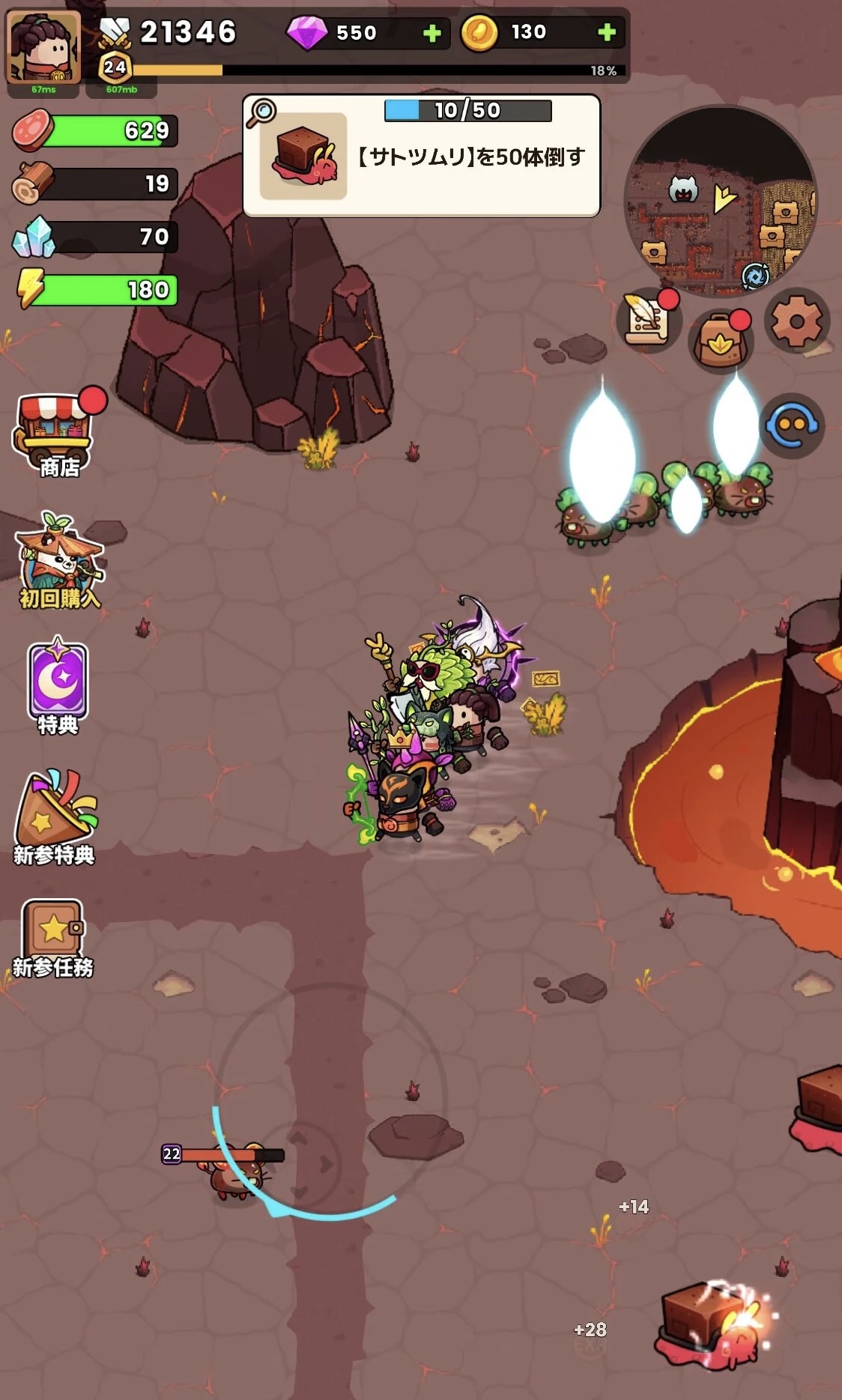Open the 初回購入 offer
842x1400 pixels.
[58, 562]
